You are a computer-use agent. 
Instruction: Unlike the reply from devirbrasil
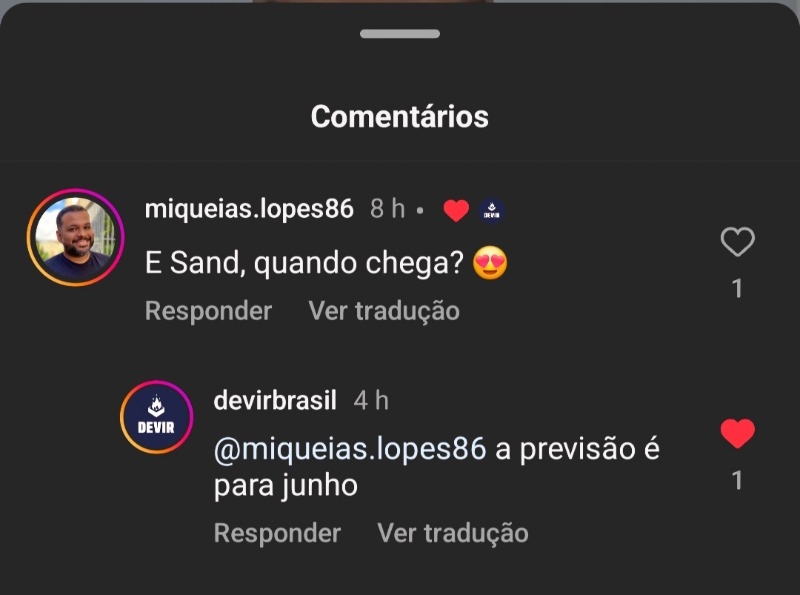pos(737,433)
